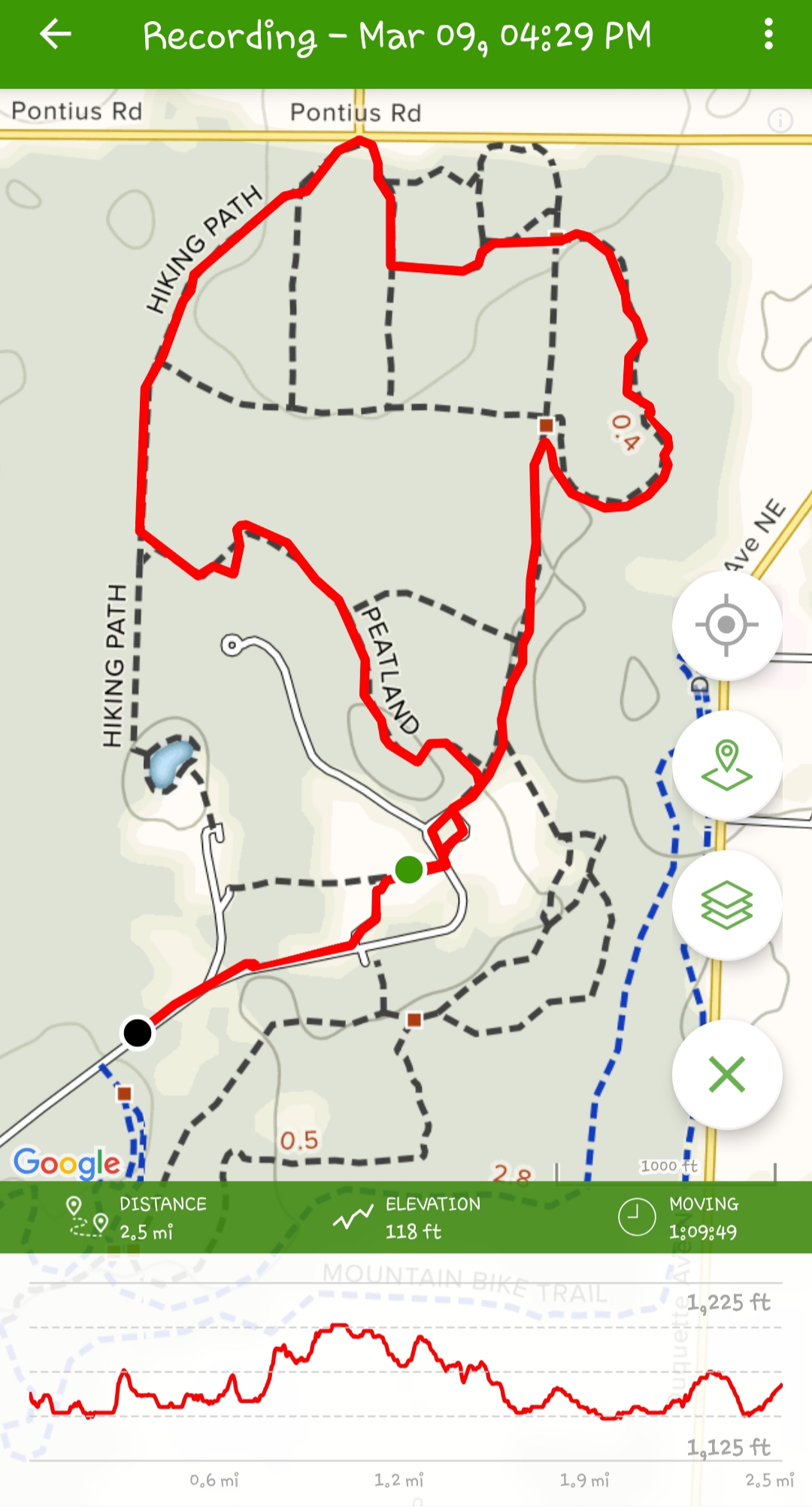Go back using the top arrow
812x1508 pixels.
(x=55, y=35)
